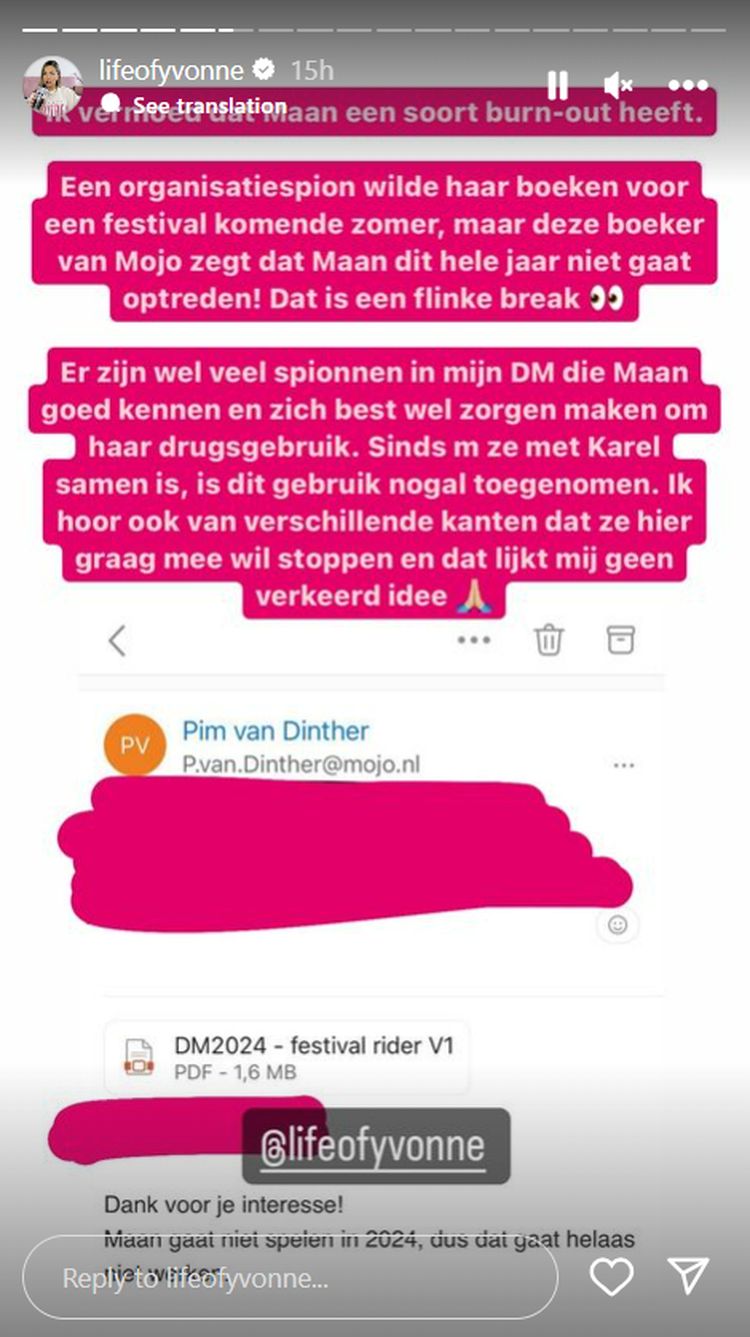This screenshot has width=750, height=1337.
Task: Like this story with the heart
Action: click(611, 1277)
